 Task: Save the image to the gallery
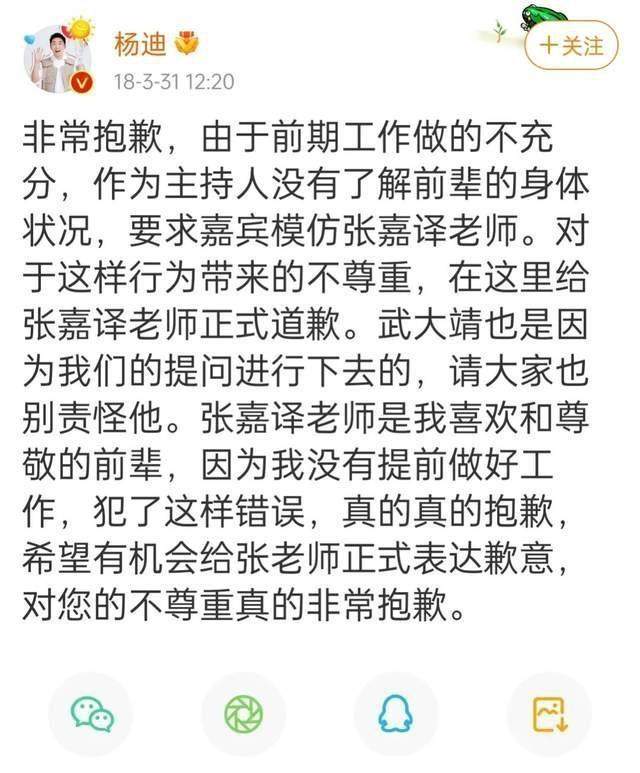pos(550,713)
